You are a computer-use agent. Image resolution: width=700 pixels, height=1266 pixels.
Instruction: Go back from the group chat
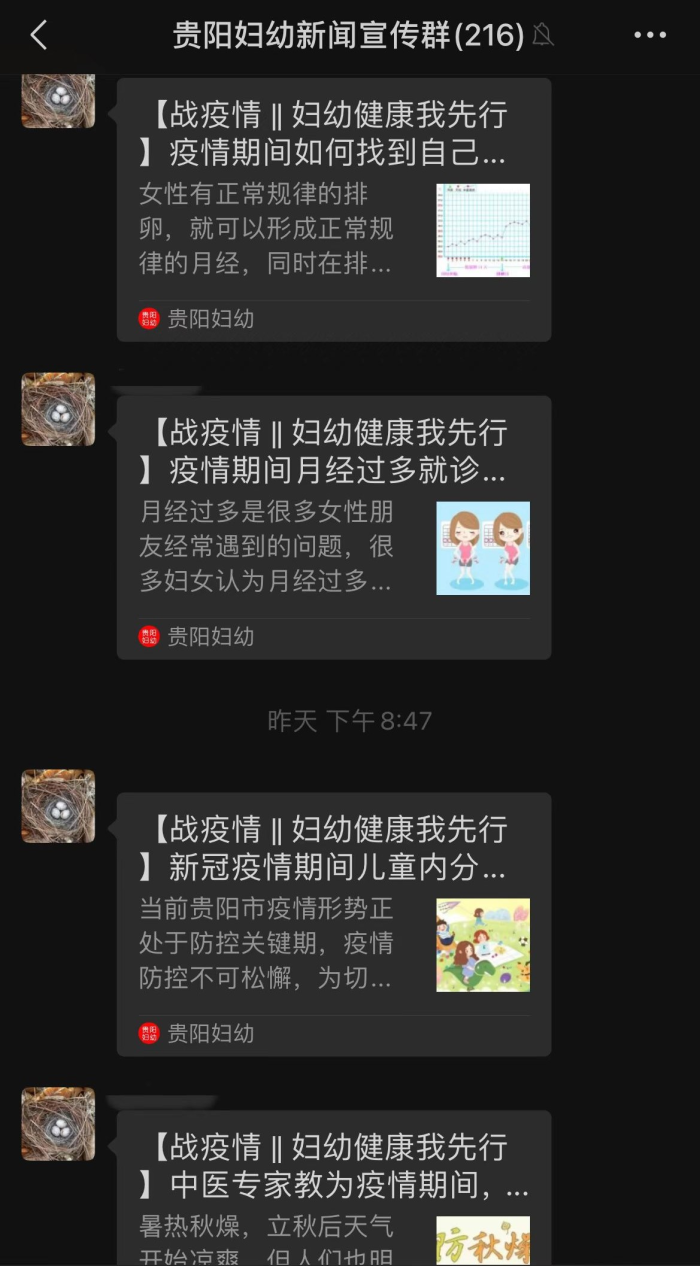tap(38, 36)
